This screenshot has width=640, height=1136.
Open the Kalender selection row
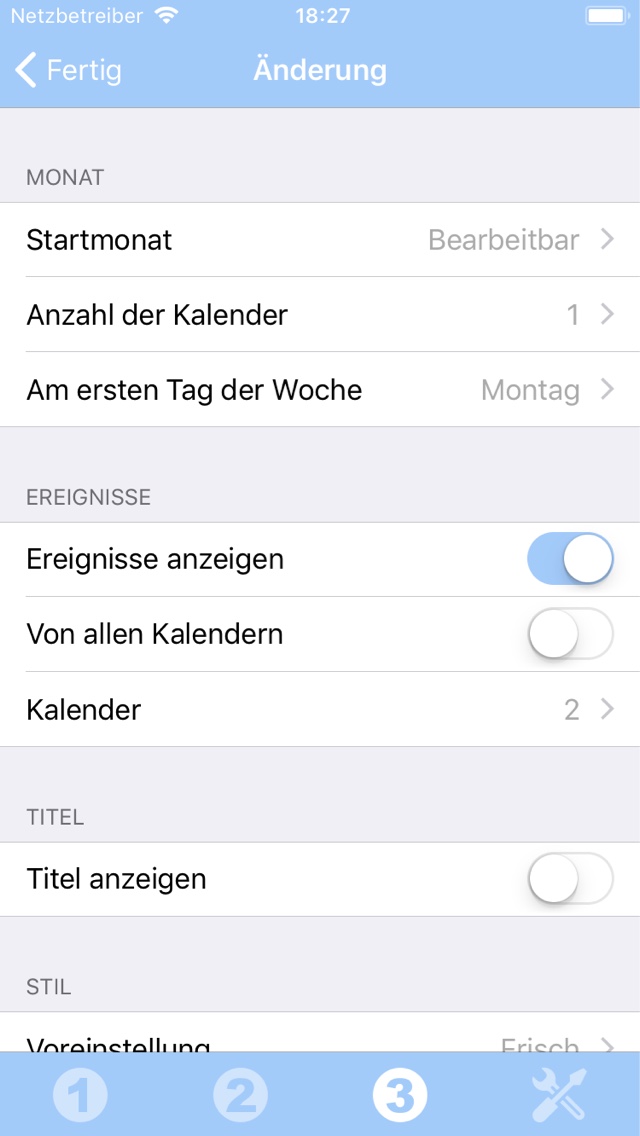pyautogui.click(x=320, y=709)
